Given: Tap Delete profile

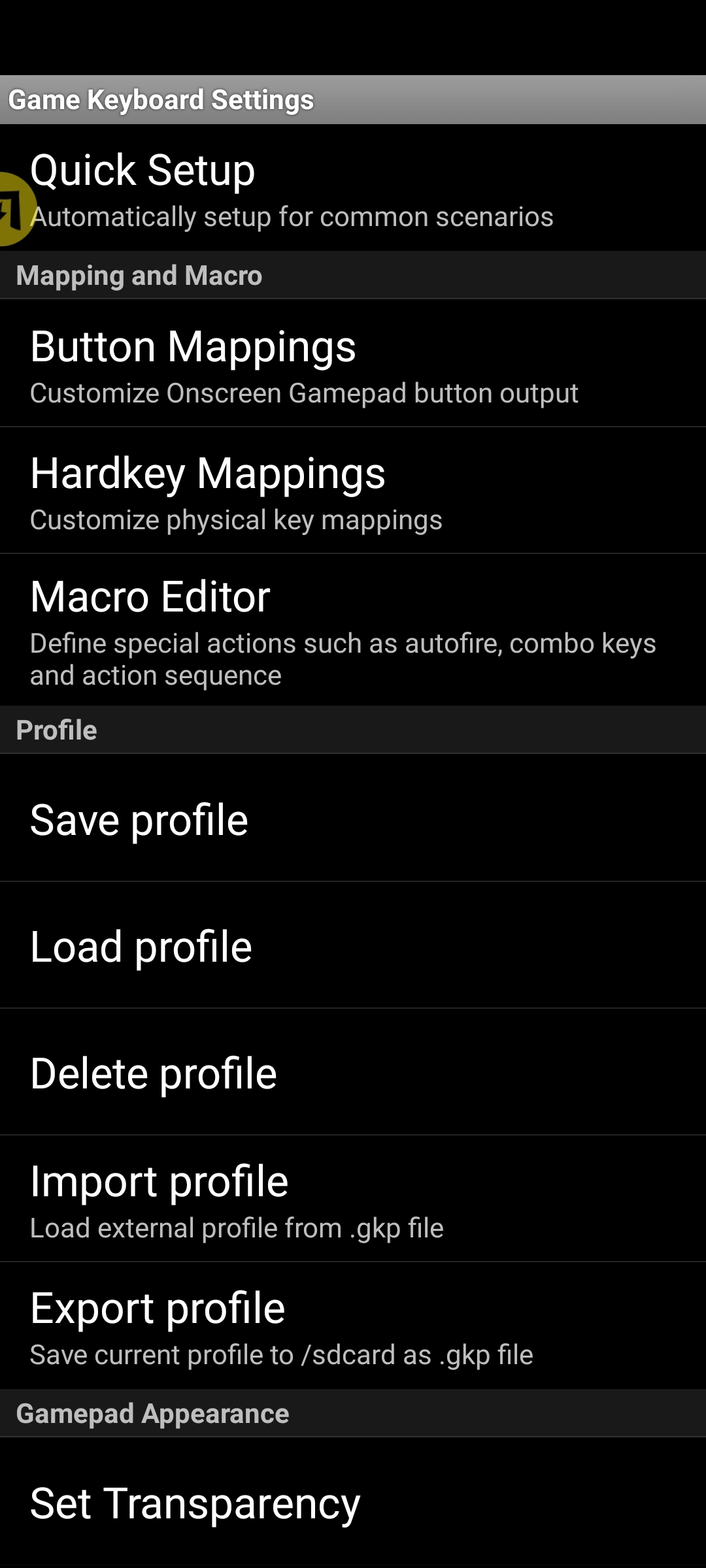Looking at the screenshot, I should point(353,1071).
